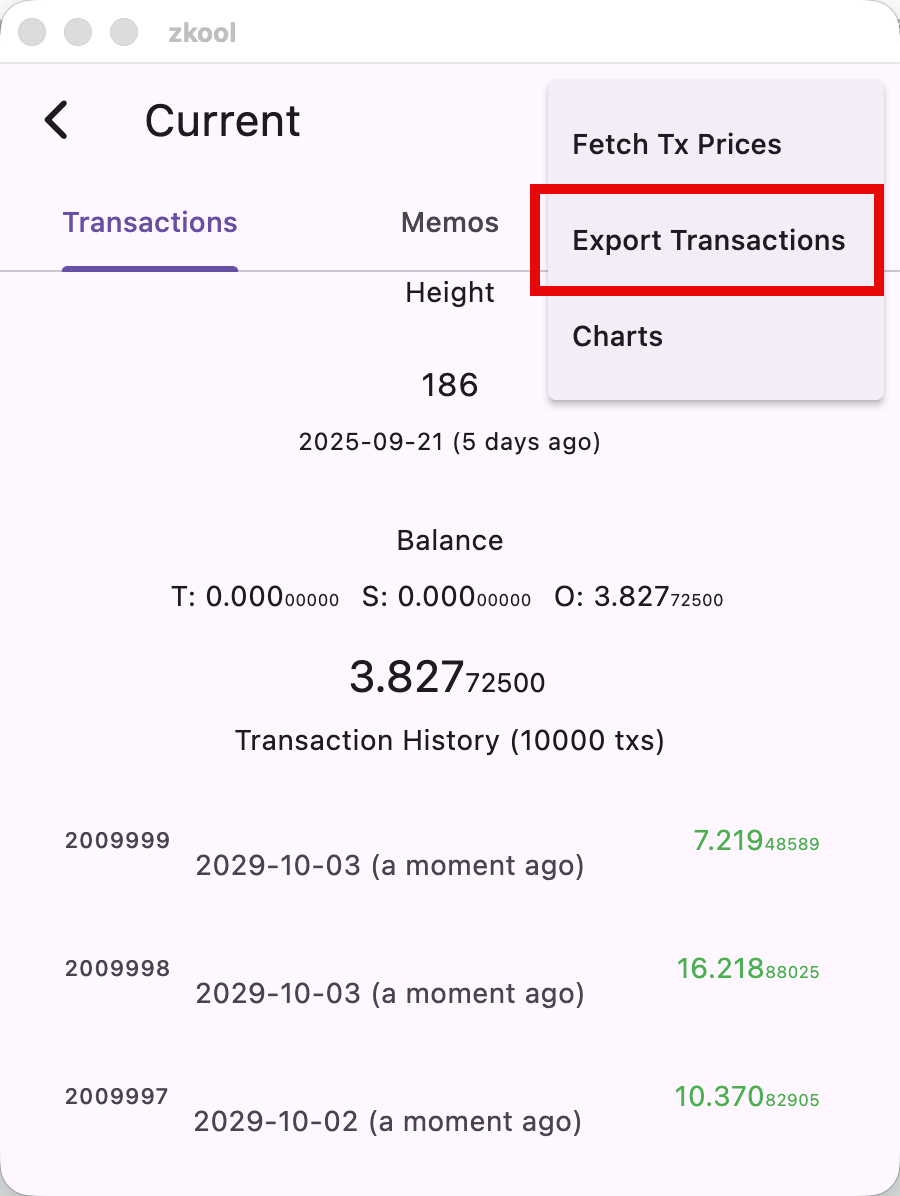Image resolution: width=900 pixels, height=1196 pixels.
Task: Open the Charts view from the menu
Action: (x=617, y=336)
